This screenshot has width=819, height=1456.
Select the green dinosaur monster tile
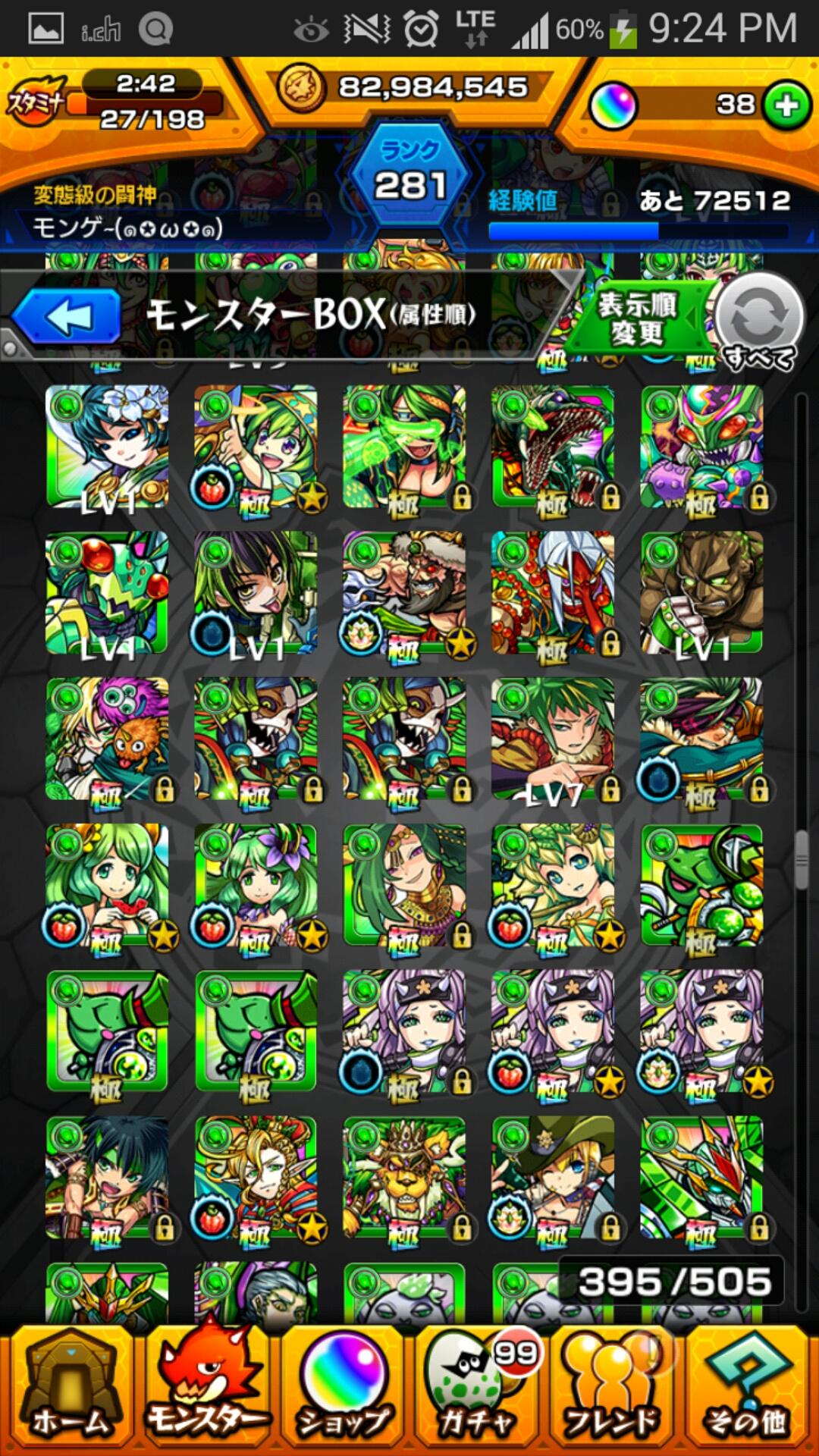[x=553, y=446]
